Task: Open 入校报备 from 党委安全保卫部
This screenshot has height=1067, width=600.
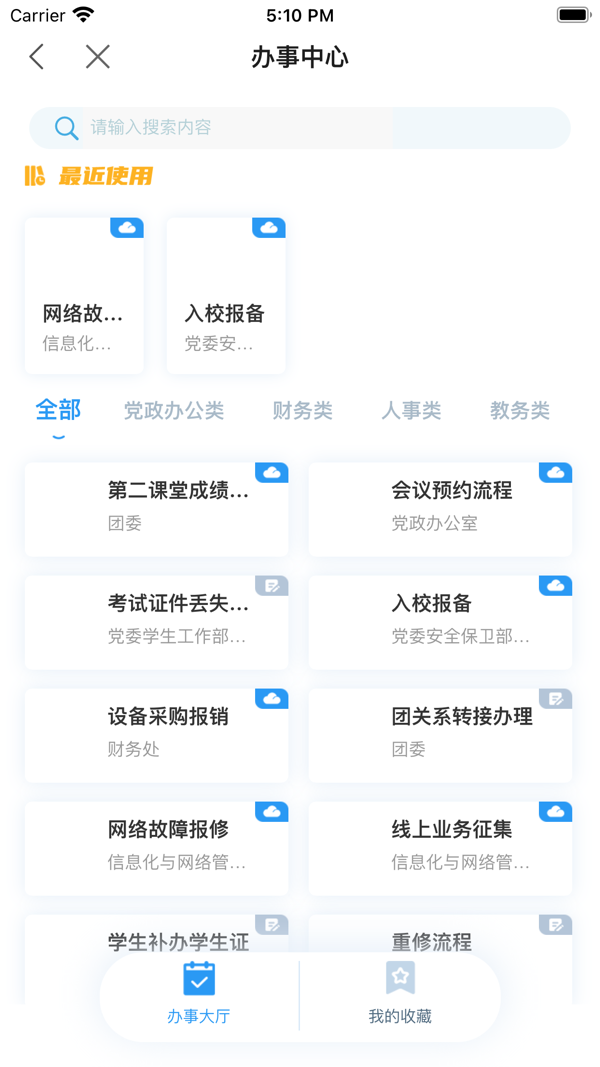Action: [x=440, y=622]
